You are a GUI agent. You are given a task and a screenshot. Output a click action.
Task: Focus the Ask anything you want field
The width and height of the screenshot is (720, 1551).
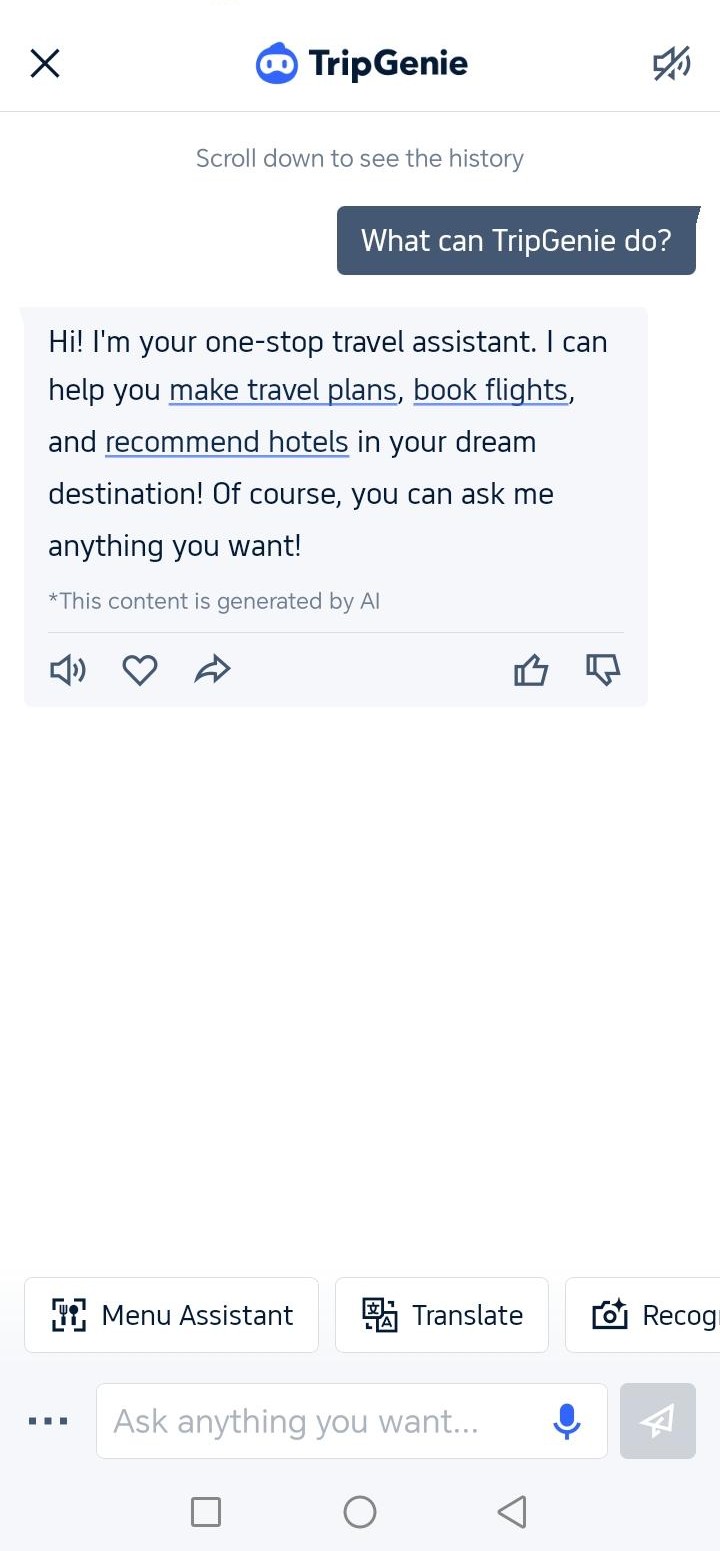pos(320,1421)
